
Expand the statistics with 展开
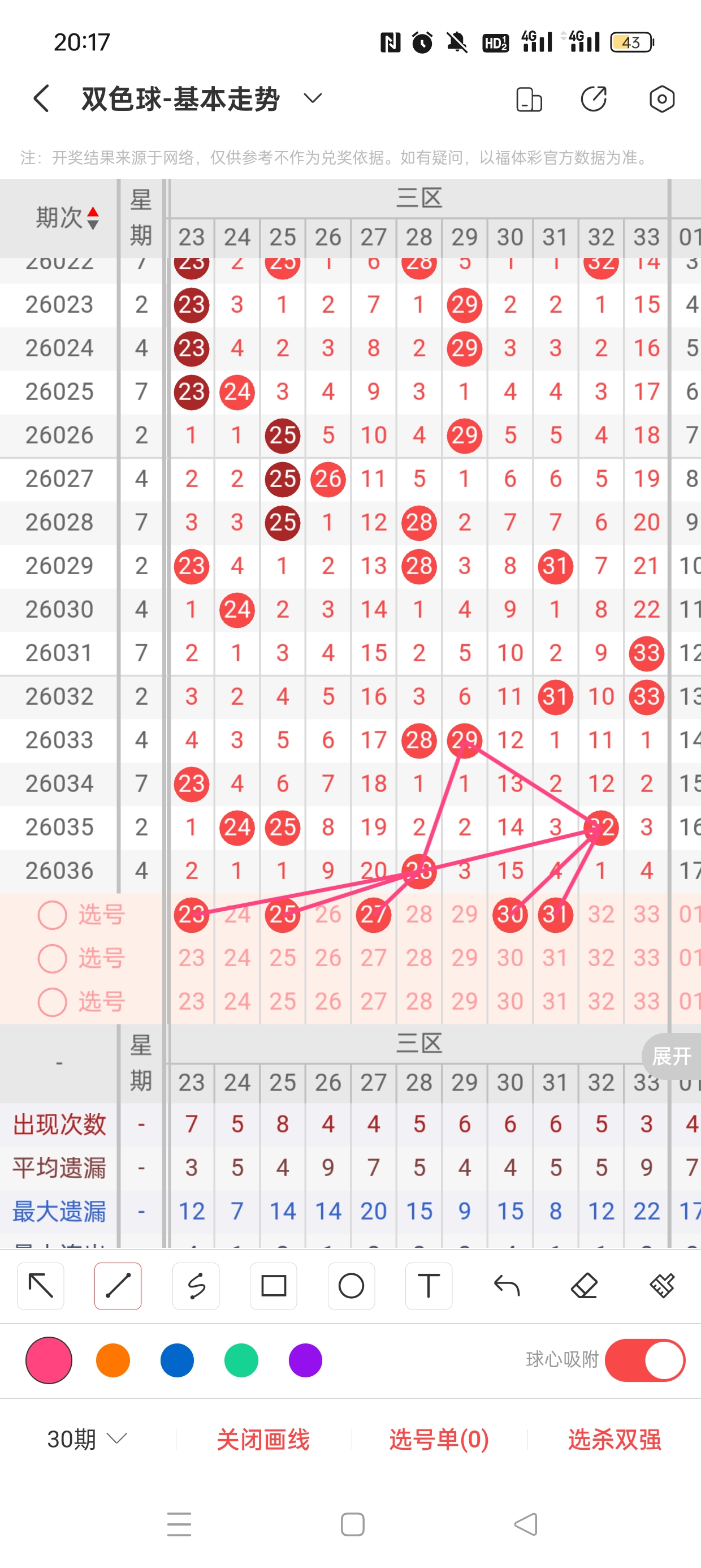click(x=671, y=1056)
